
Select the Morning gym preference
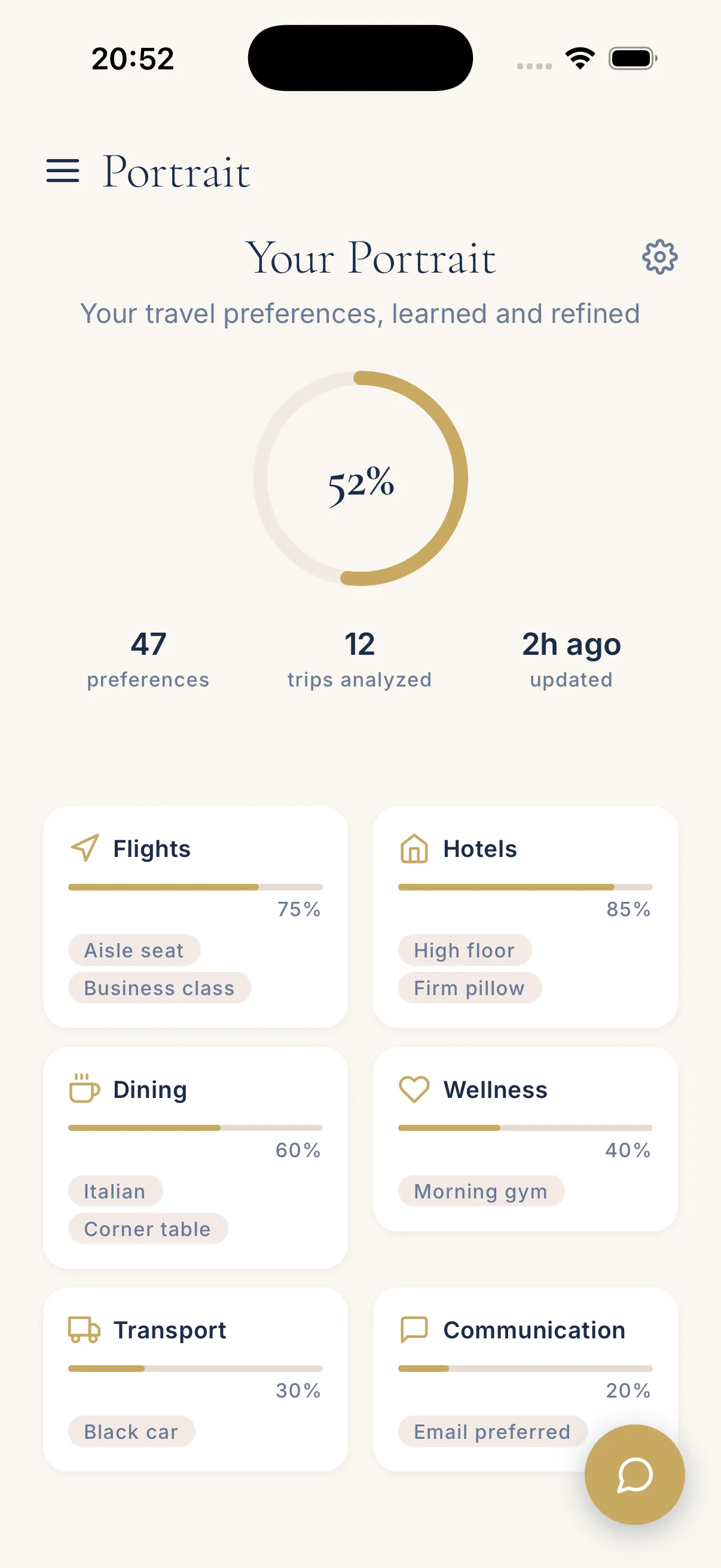[481, 1191]
